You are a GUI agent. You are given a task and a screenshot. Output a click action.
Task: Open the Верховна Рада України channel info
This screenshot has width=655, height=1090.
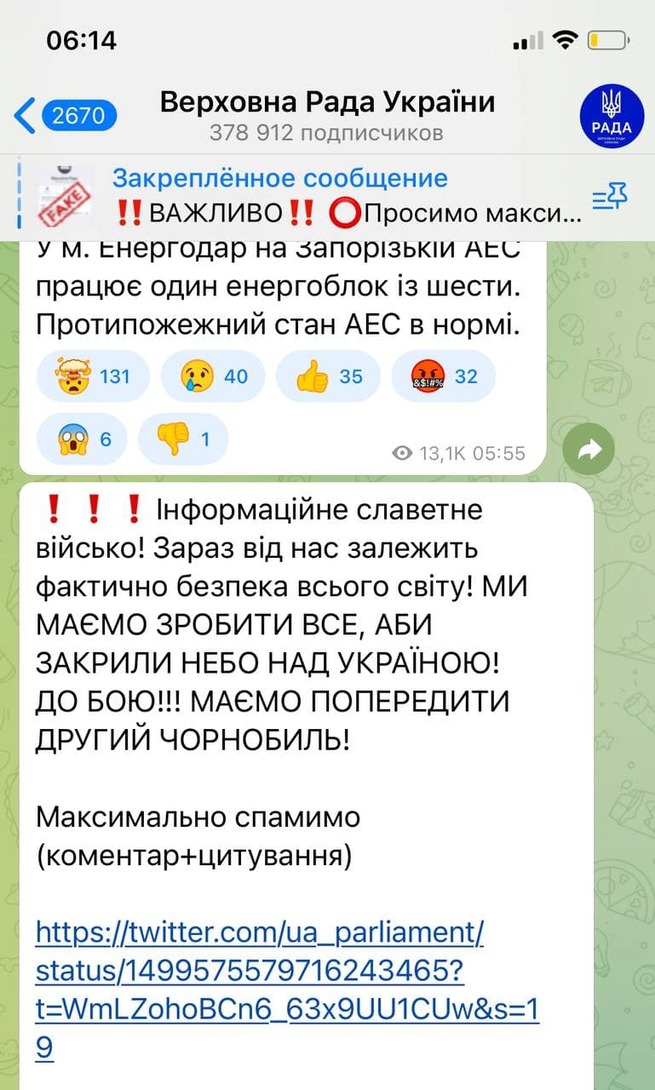pos(327,115)
